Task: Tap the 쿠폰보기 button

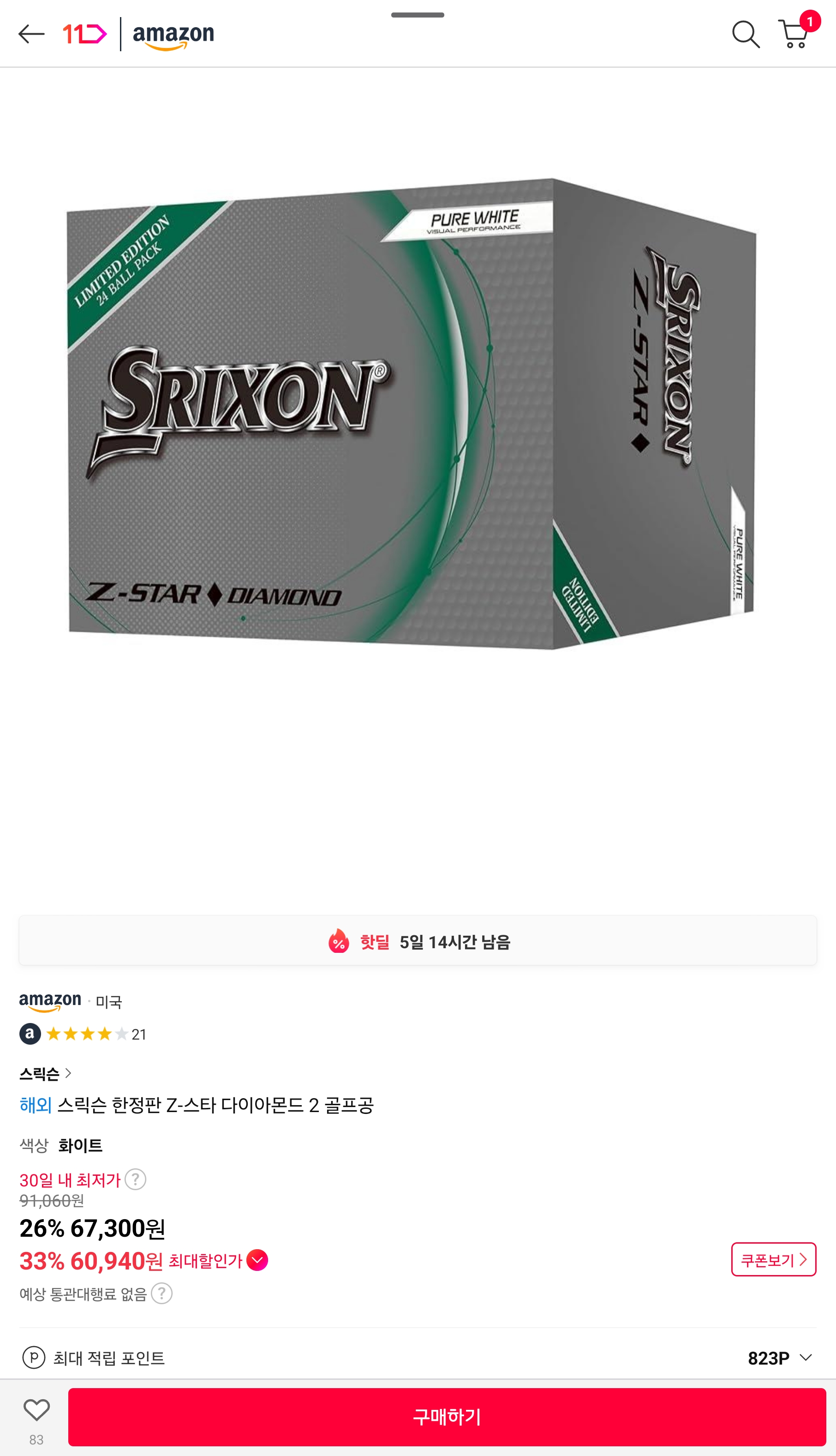Action: (x=773, y=1259)
